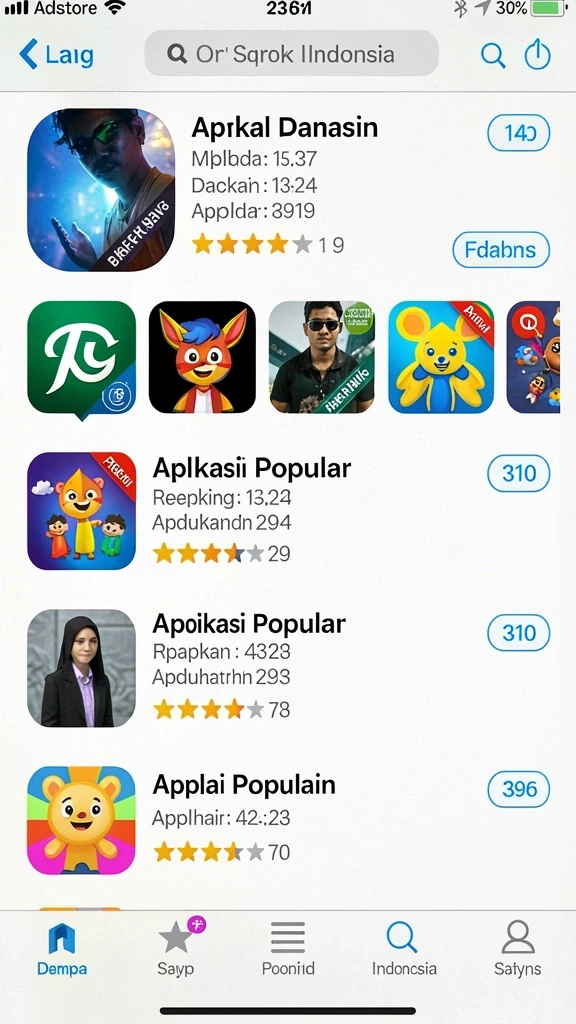
Task: Tap the 140 button for Aprkal Danasin
Action: [x=519, y=133]
